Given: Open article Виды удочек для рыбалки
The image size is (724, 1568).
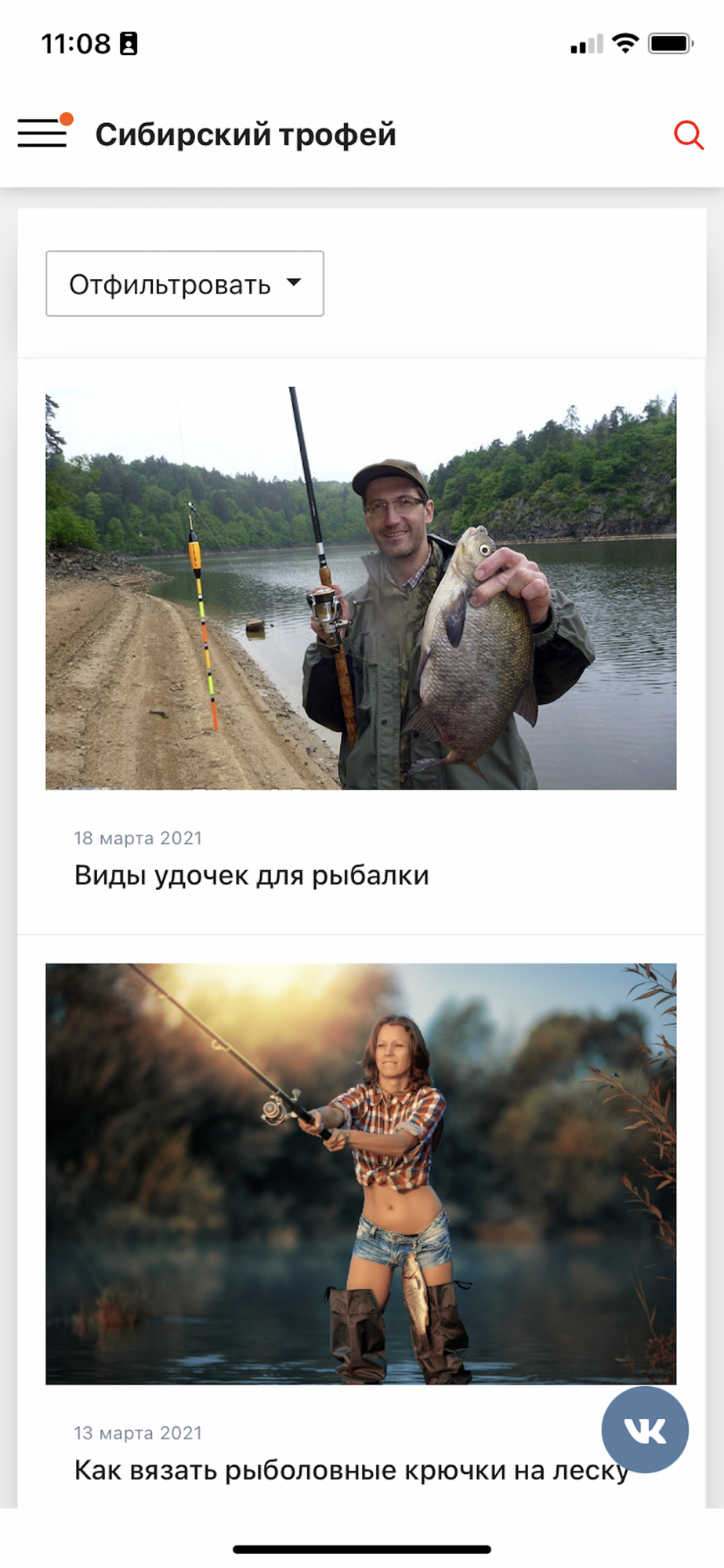Looking at the screenshot, I should 252,875.
